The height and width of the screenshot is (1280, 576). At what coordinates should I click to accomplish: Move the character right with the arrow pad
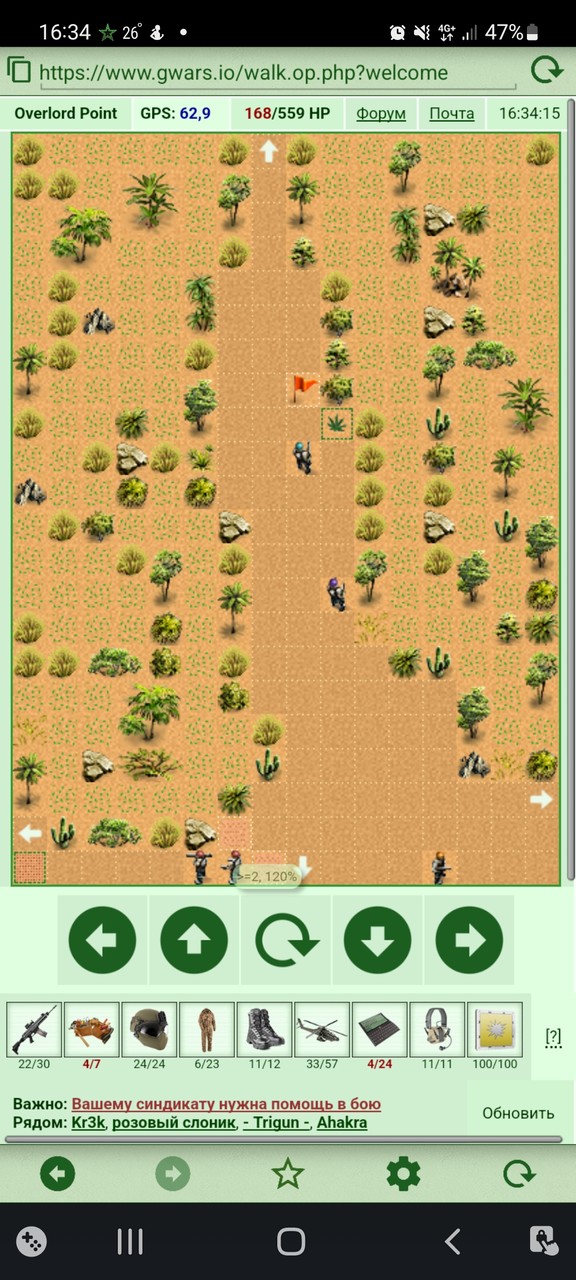470,940
